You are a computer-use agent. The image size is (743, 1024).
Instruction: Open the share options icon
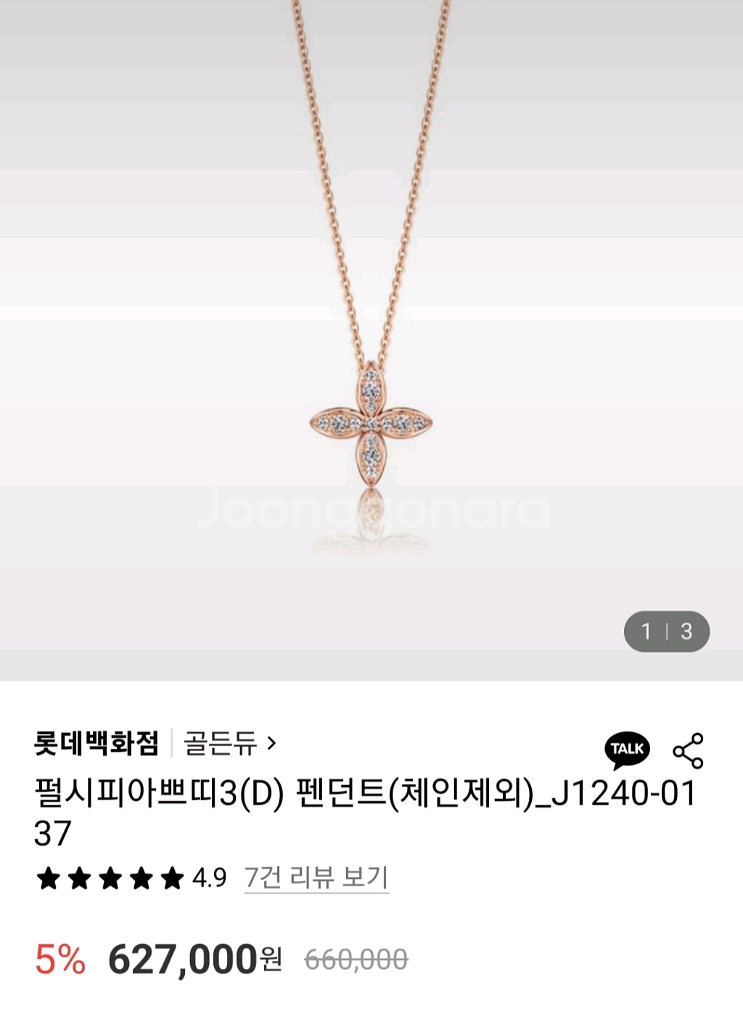pos(688,751)
